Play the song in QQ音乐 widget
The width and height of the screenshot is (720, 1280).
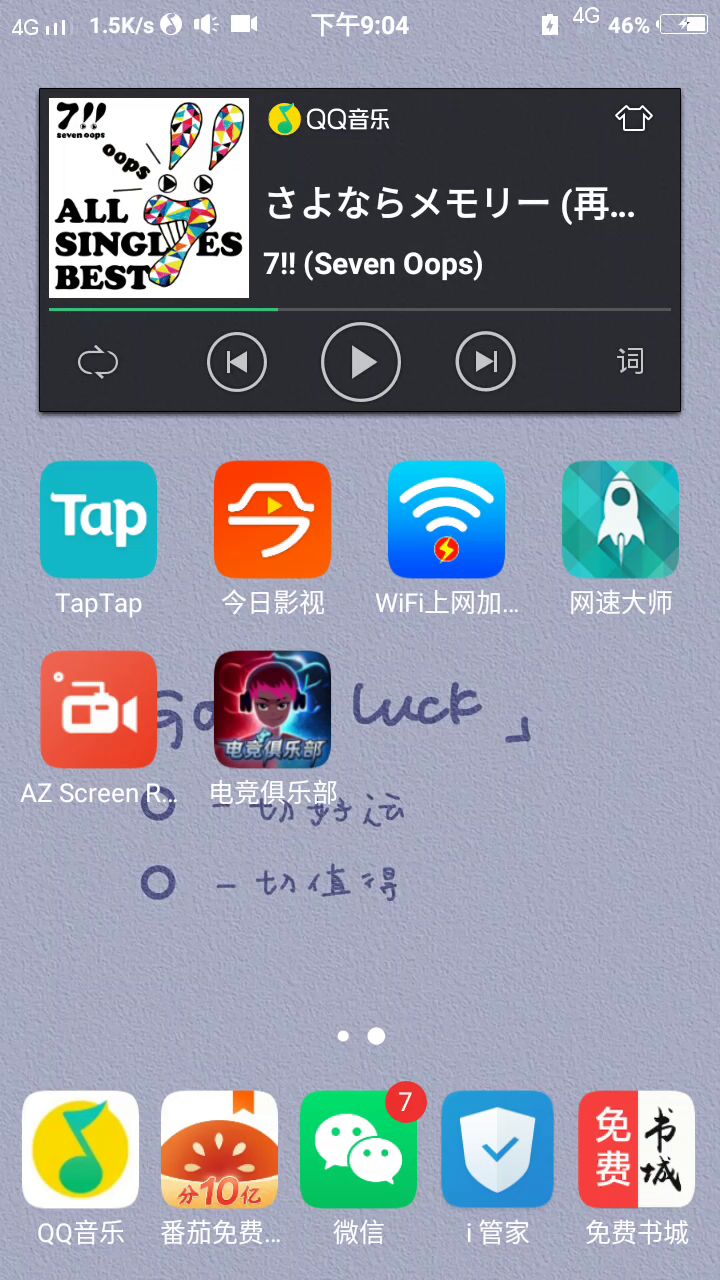pyautogui.click(x=361, y=362)
